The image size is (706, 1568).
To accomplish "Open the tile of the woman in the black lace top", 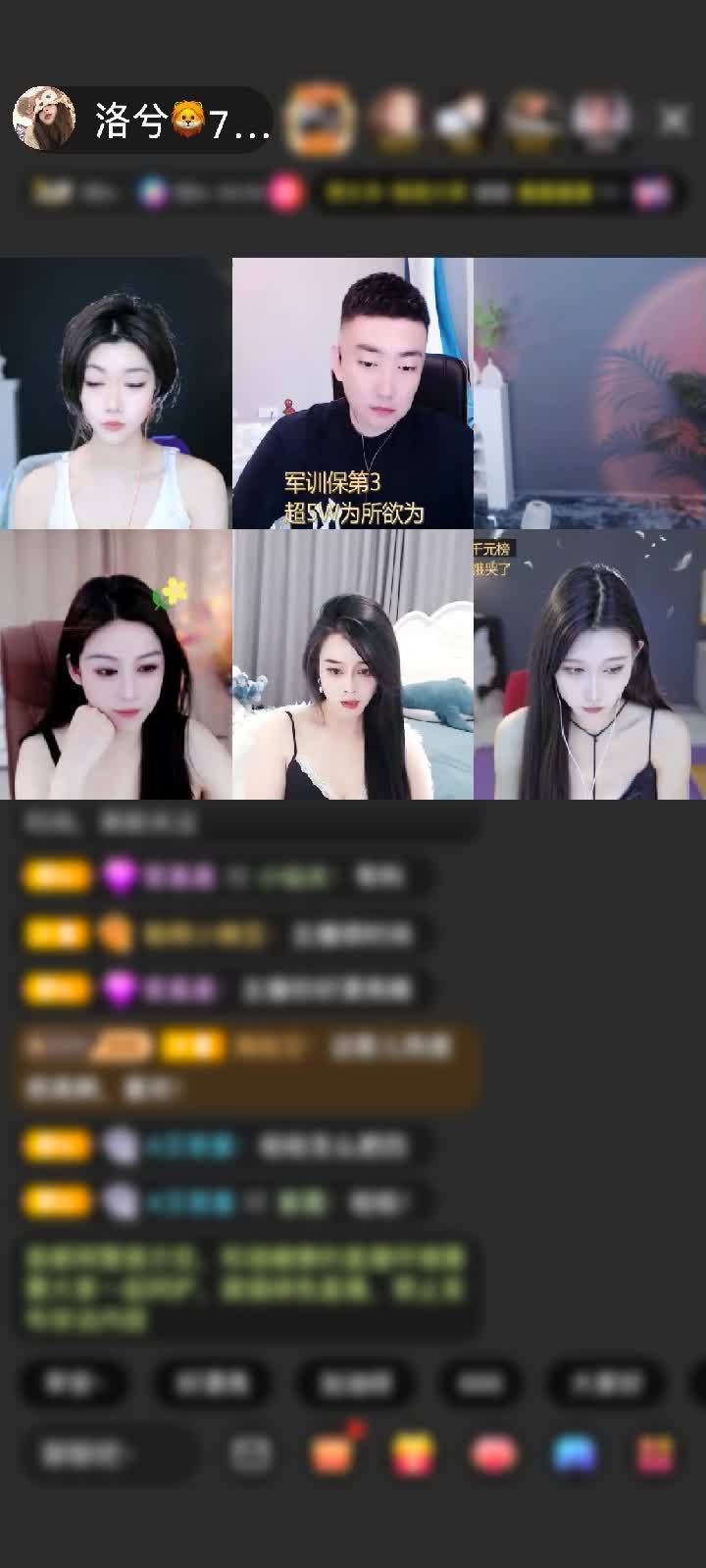I will tap(353, 664).
